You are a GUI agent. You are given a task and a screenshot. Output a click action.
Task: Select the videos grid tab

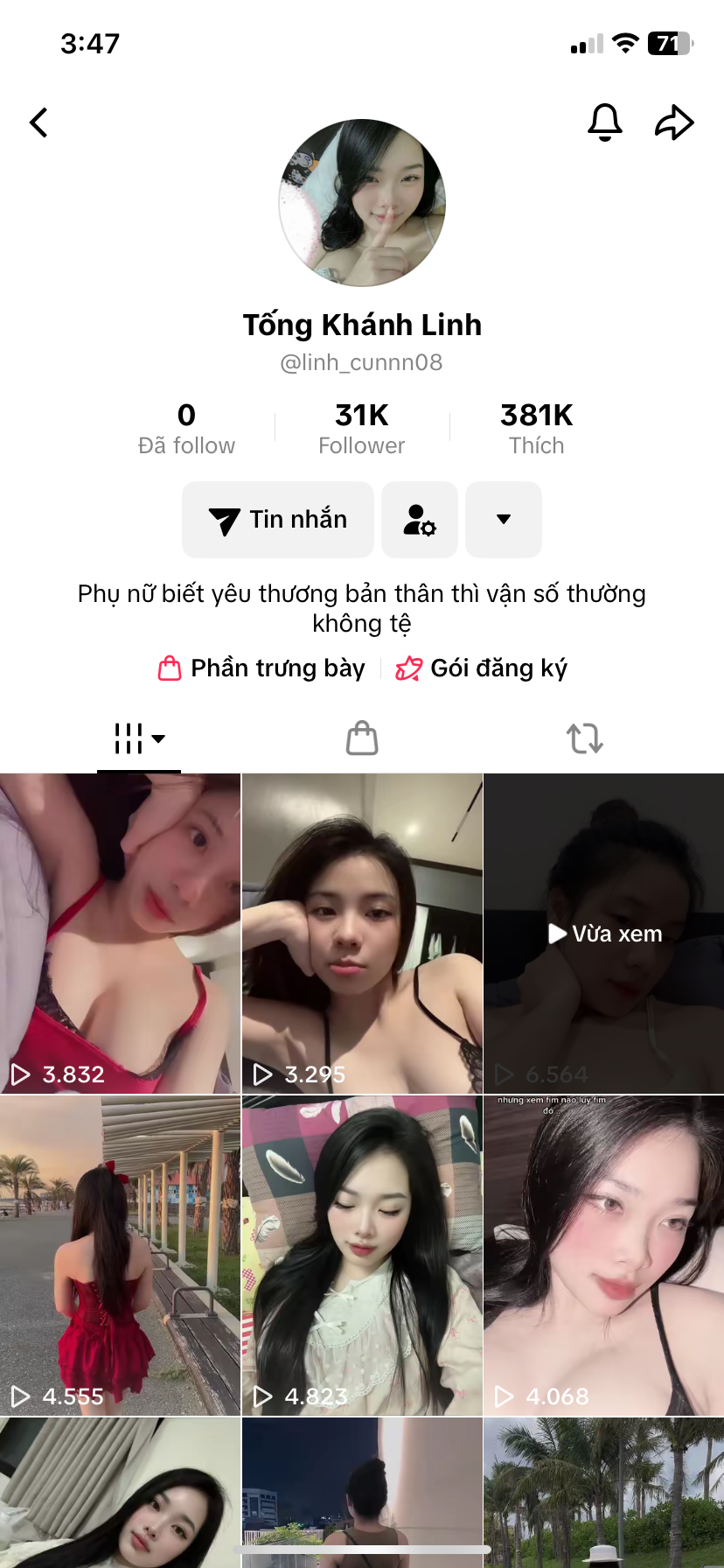tap(139, 738)
